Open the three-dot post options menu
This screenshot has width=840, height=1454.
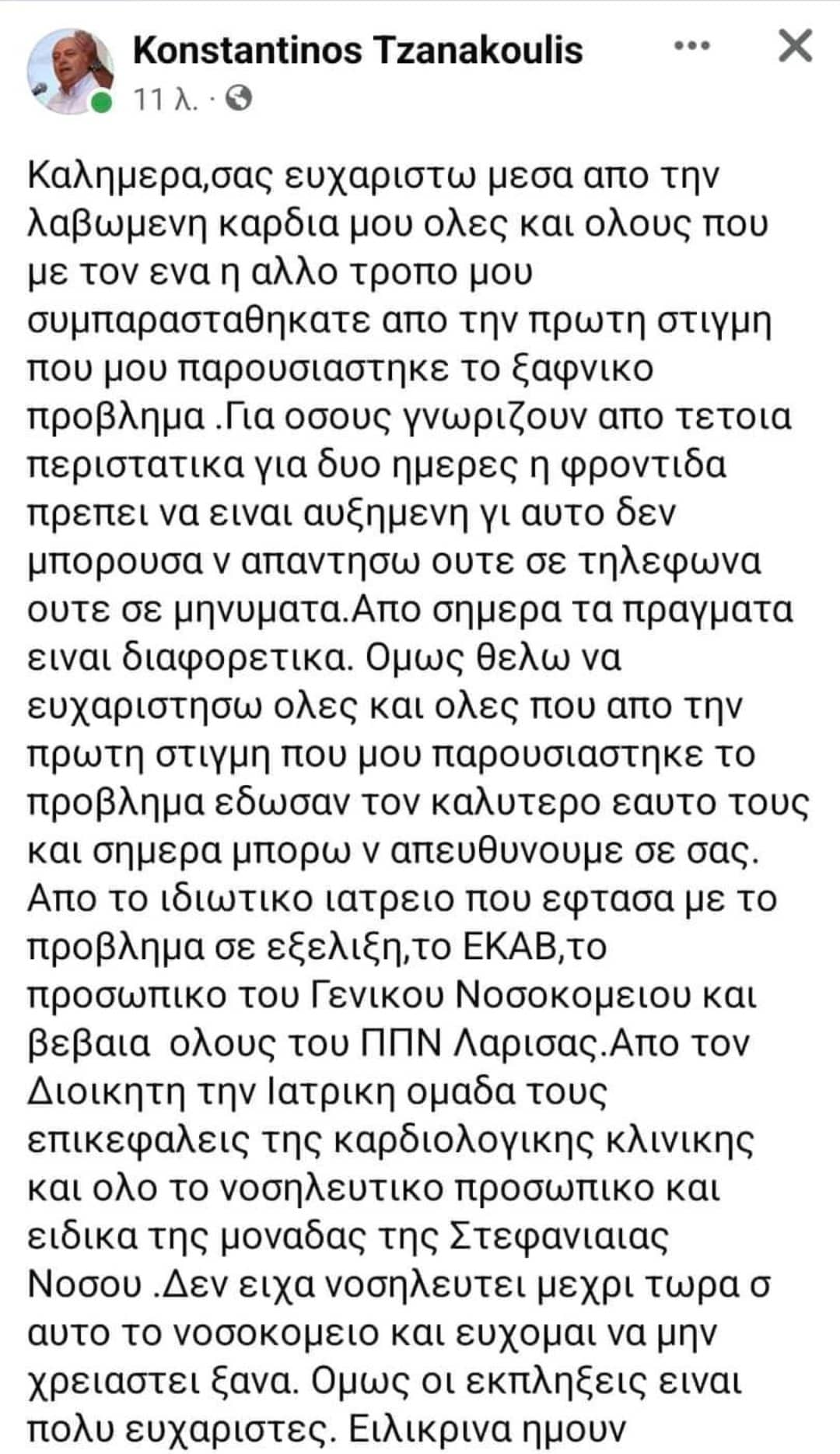pyautogui.click(x=691, y=47)
